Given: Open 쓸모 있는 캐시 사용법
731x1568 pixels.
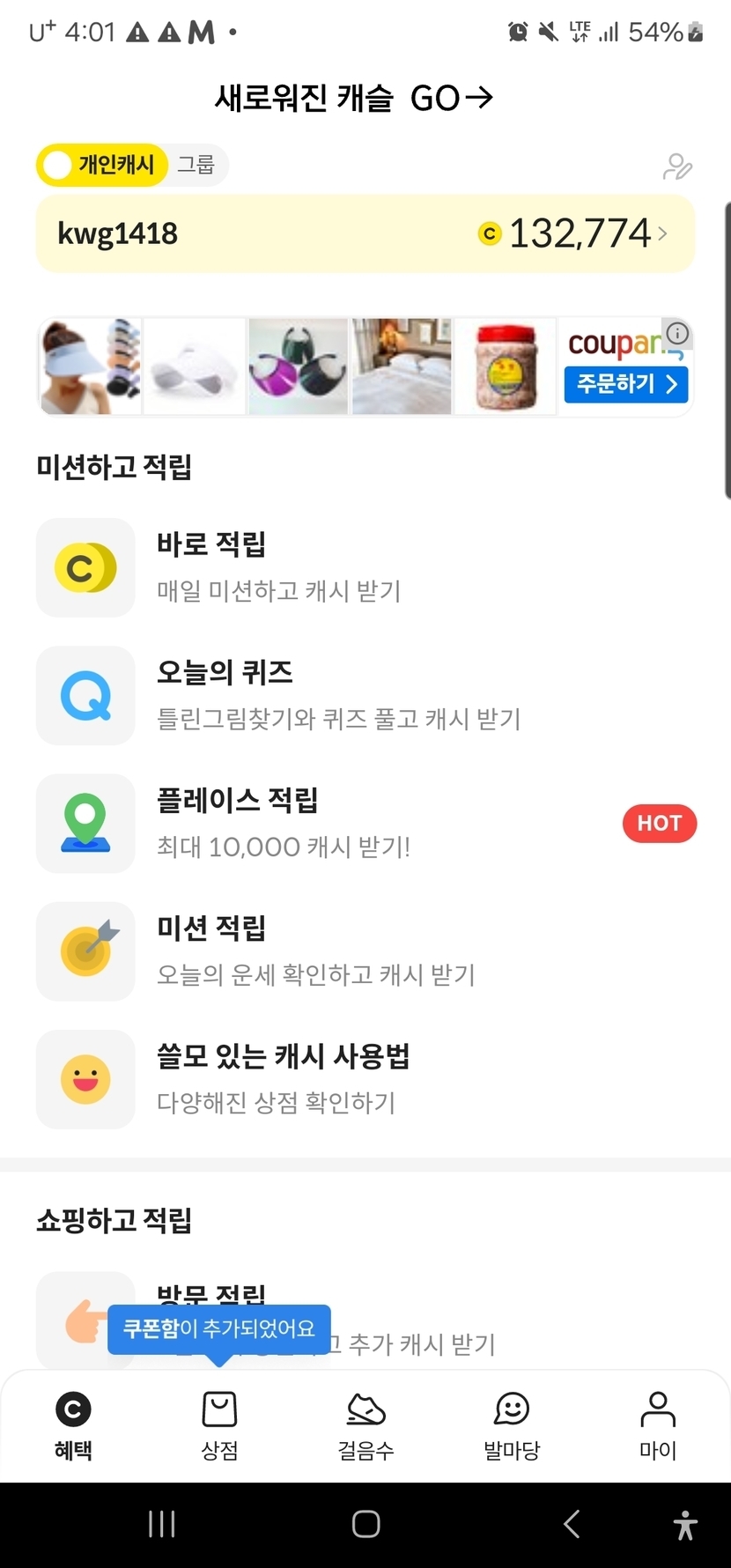Looking at the screenshot, I should 282,1078.
